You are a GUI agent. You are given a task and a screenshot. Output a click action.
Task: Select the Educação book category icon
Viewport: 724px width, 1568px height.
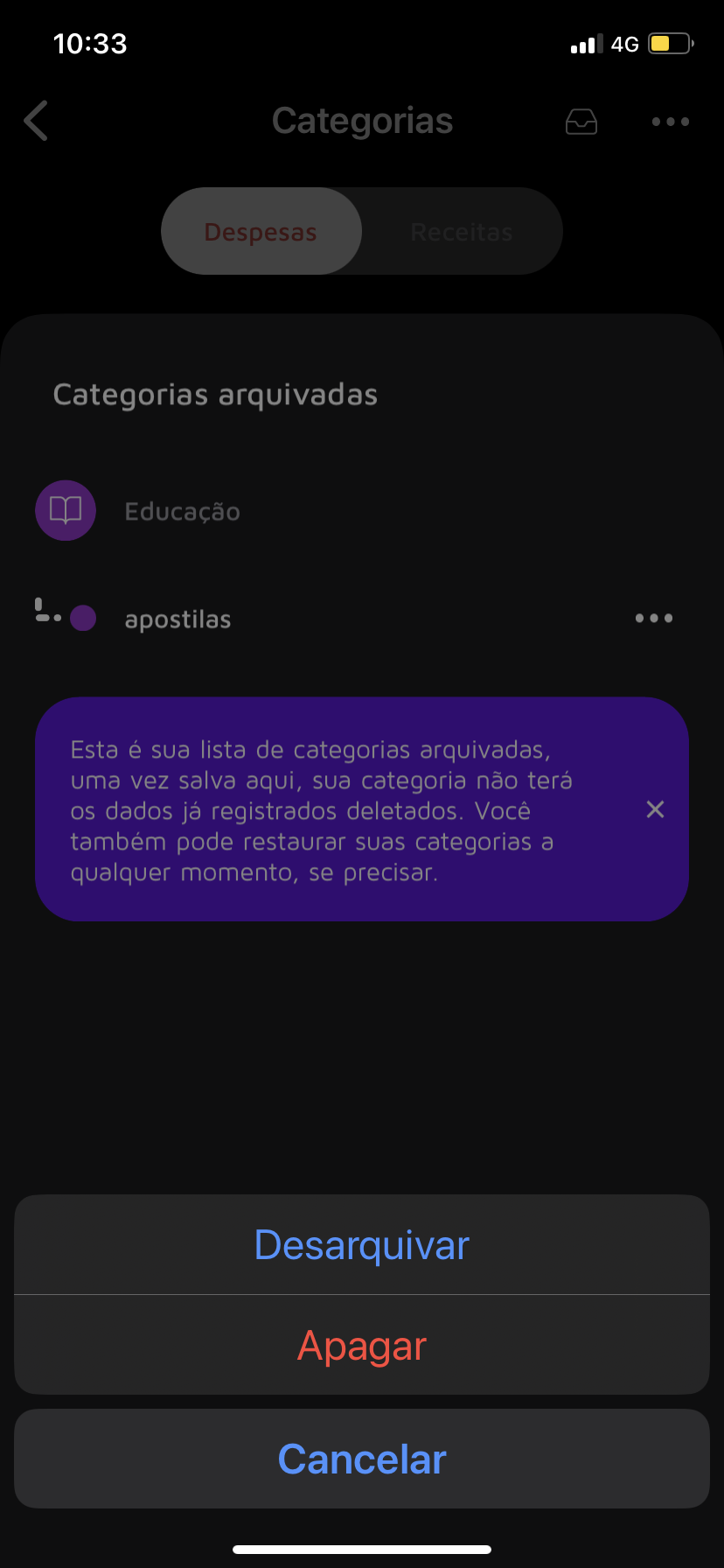65,510
